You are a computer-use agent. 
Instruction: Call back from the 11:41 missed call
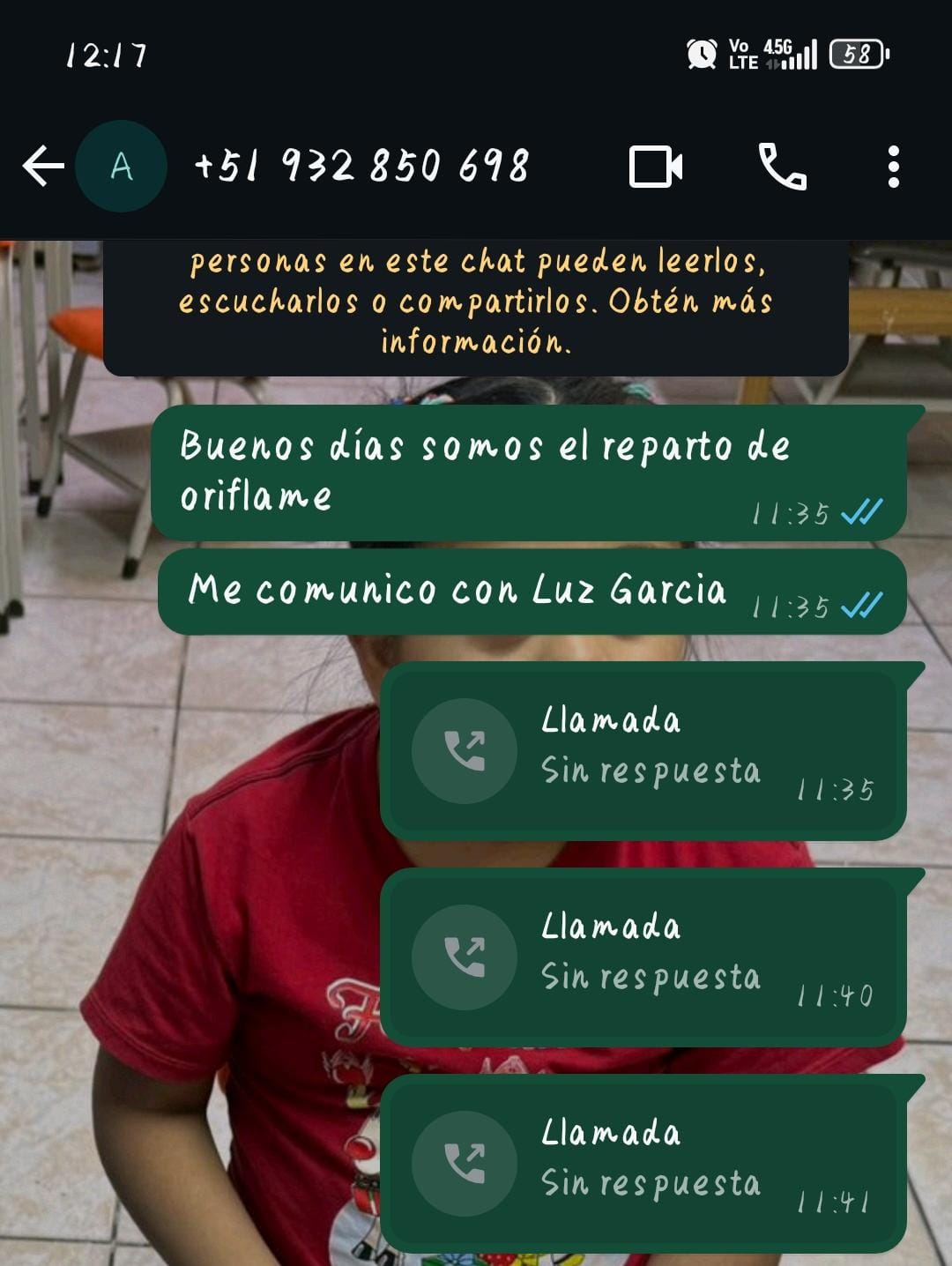465,1163
